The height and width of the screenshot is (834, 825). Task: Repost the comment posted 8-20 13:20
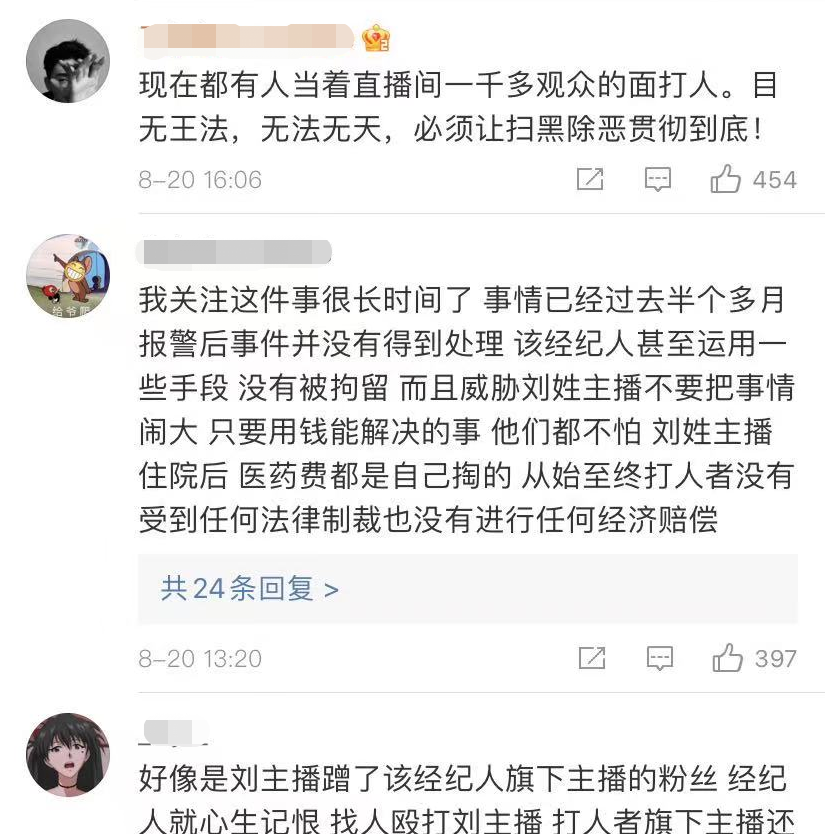point(591,659)
